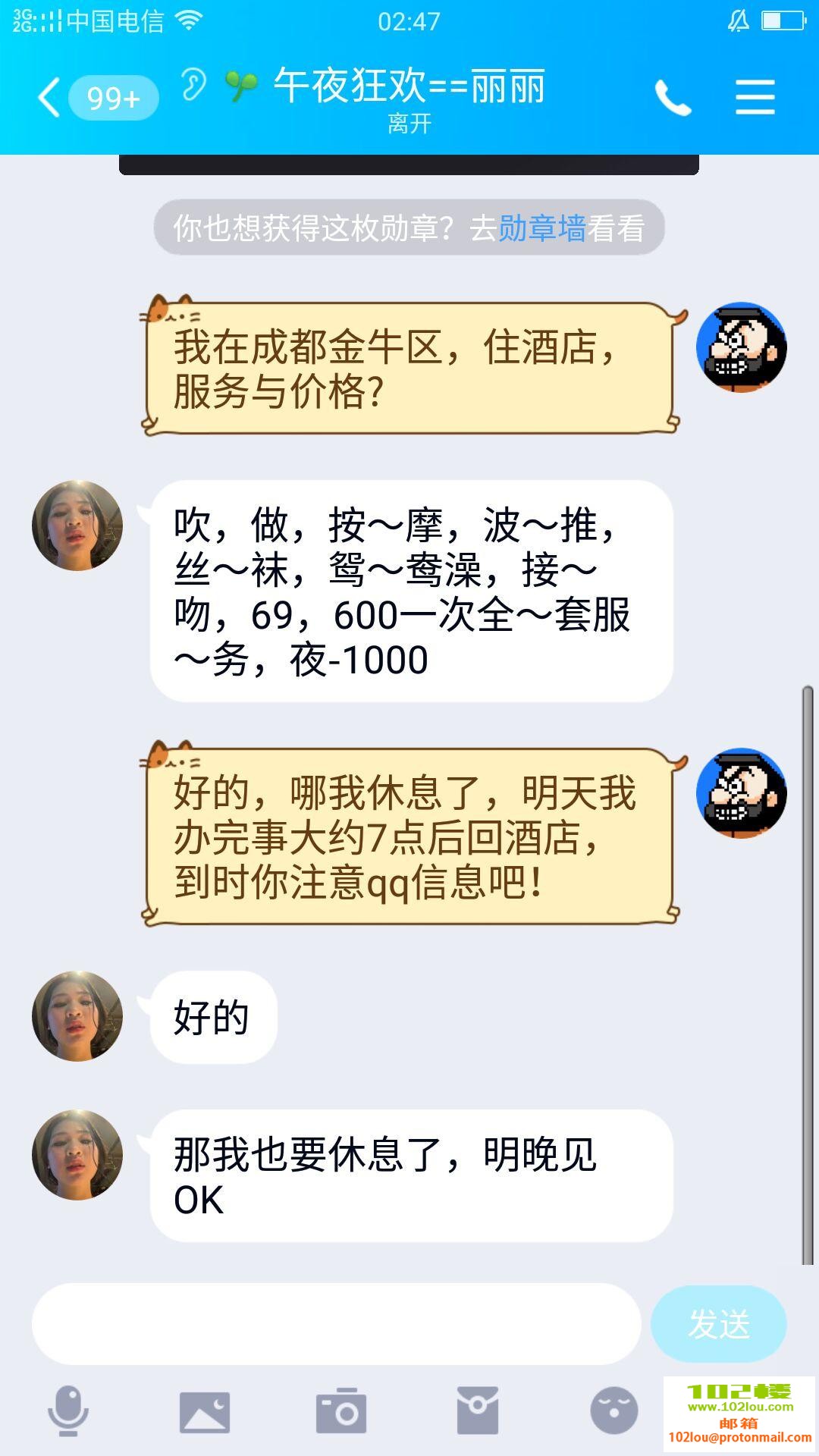Screen dimensions: 819x1456
Task: Open your own avatar next to 我在成都金牛区 message
Action: coord(741,348)
